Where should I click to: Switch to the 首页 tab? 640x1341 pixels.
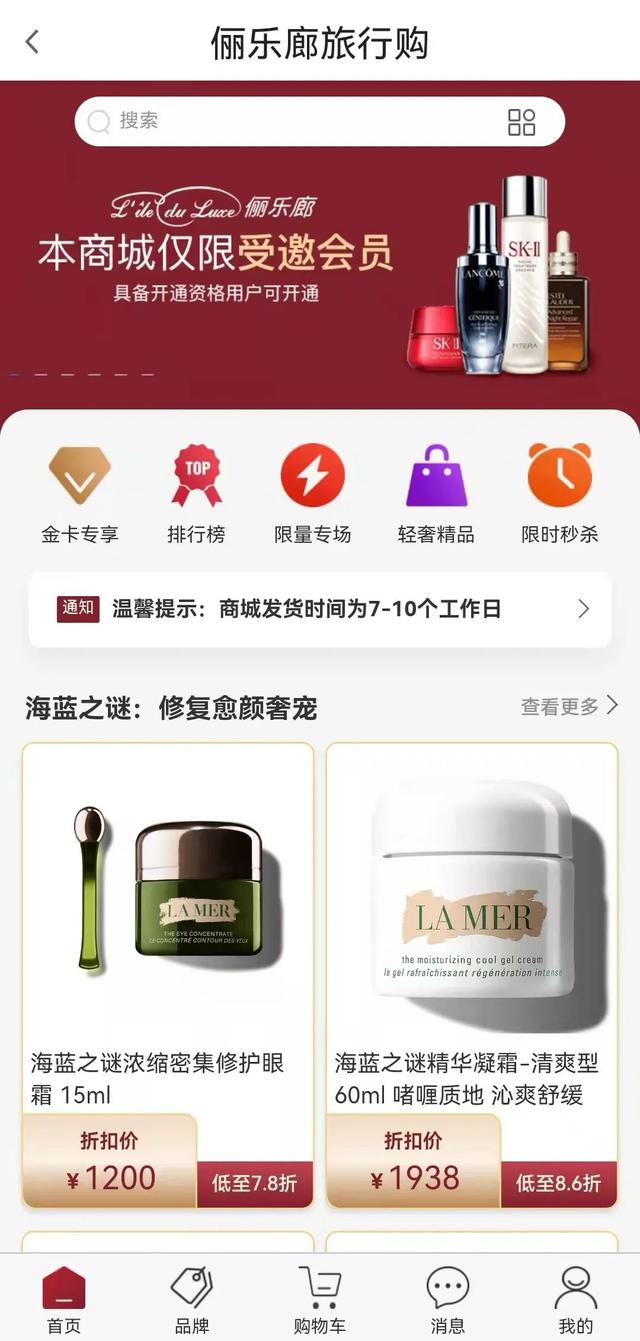[x=64, y=1299]
